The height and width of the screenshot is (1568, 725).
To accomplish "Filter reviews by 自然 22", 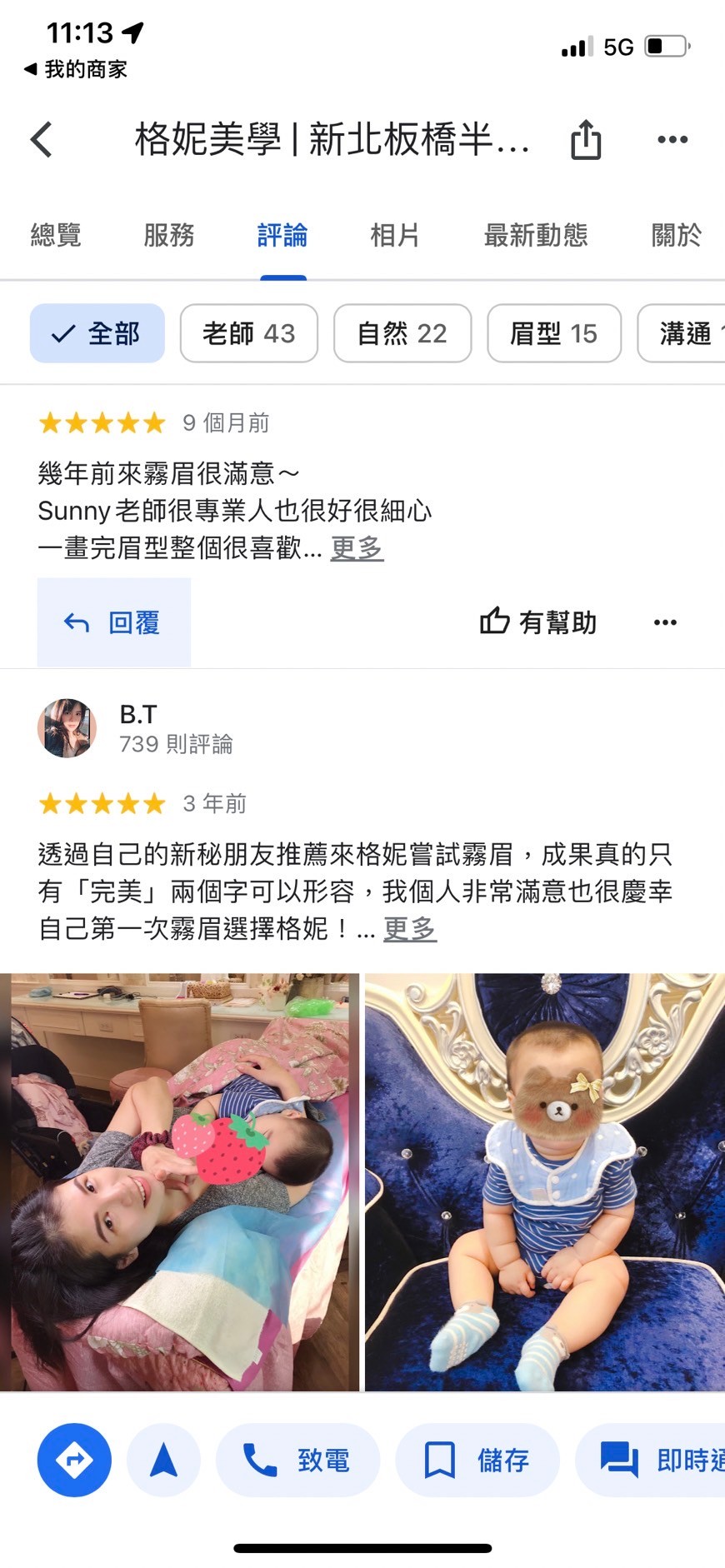I will (402, 333).
